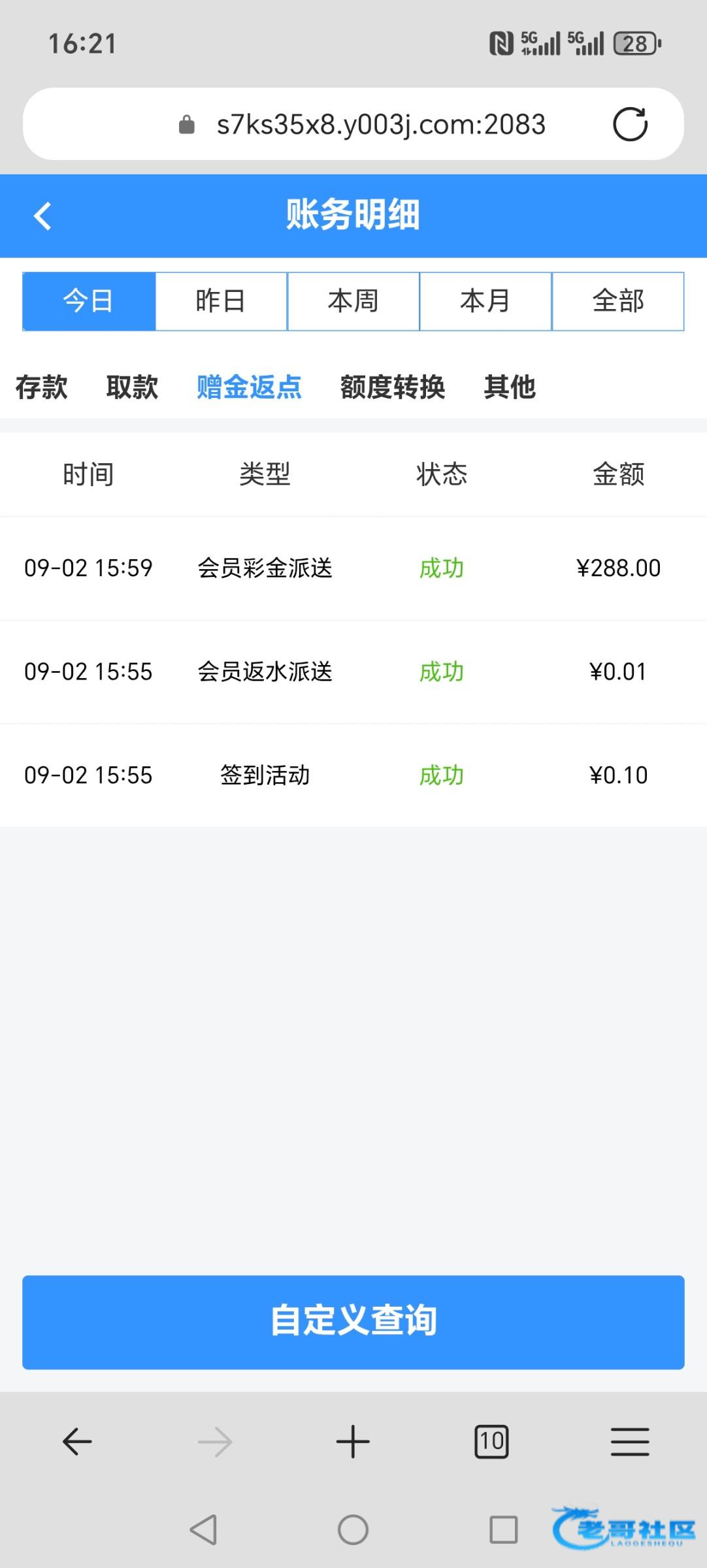This screenshot has height=1568, width=707.
Task: Show records for 本月
Action: pos(485,301)
